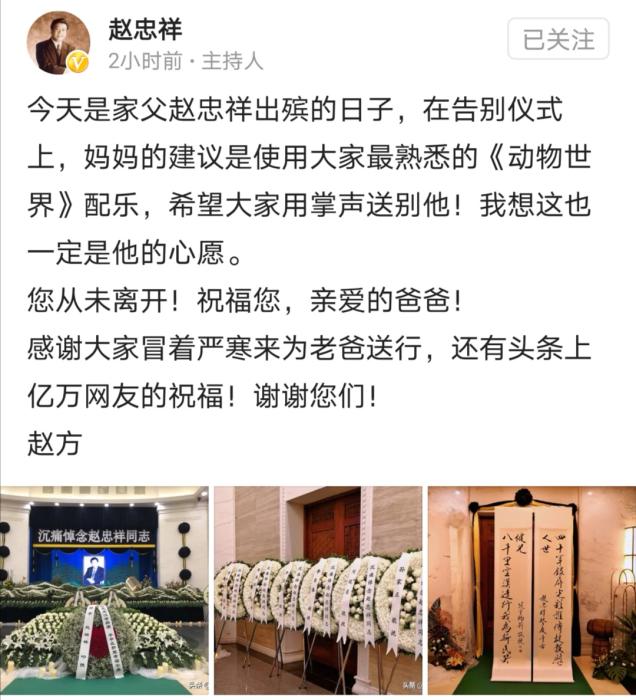
Task: View the white flower wreaths photo
Action: 317,589
